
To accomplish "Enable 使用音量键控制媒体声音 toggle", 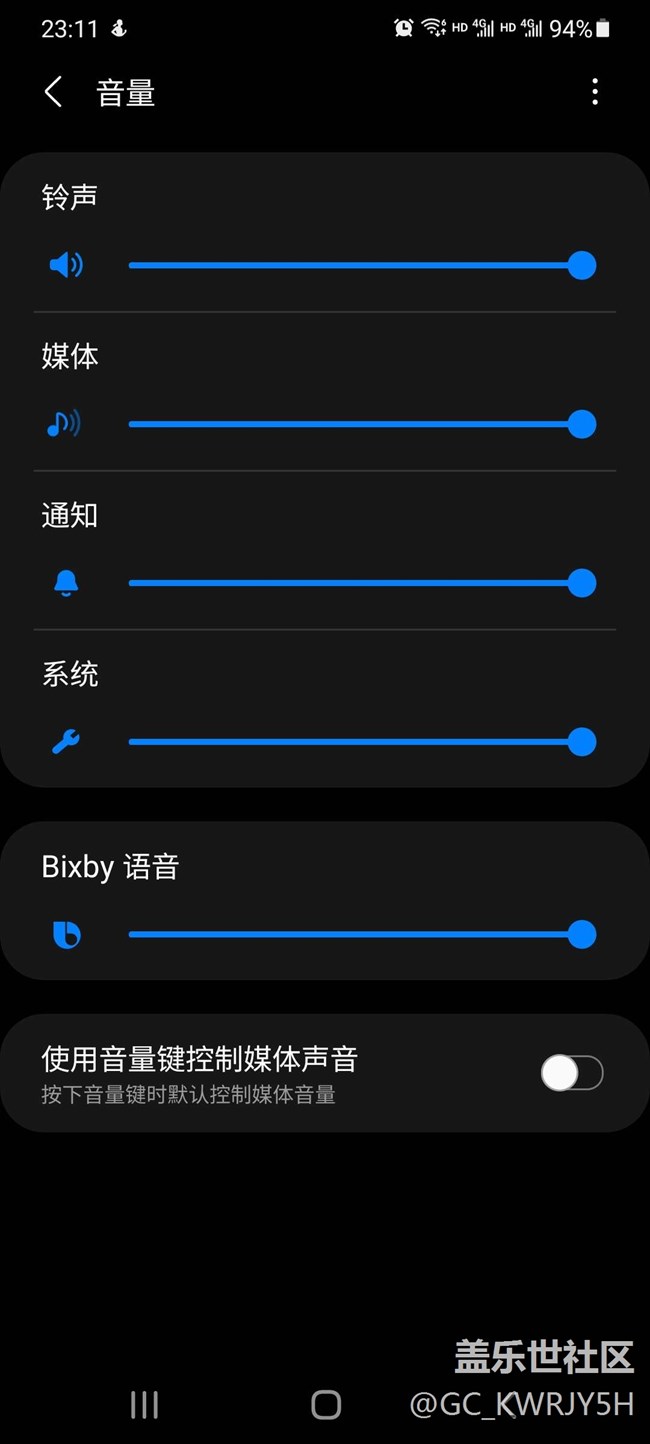I will pyautogui.click(x=572, y=1073).
